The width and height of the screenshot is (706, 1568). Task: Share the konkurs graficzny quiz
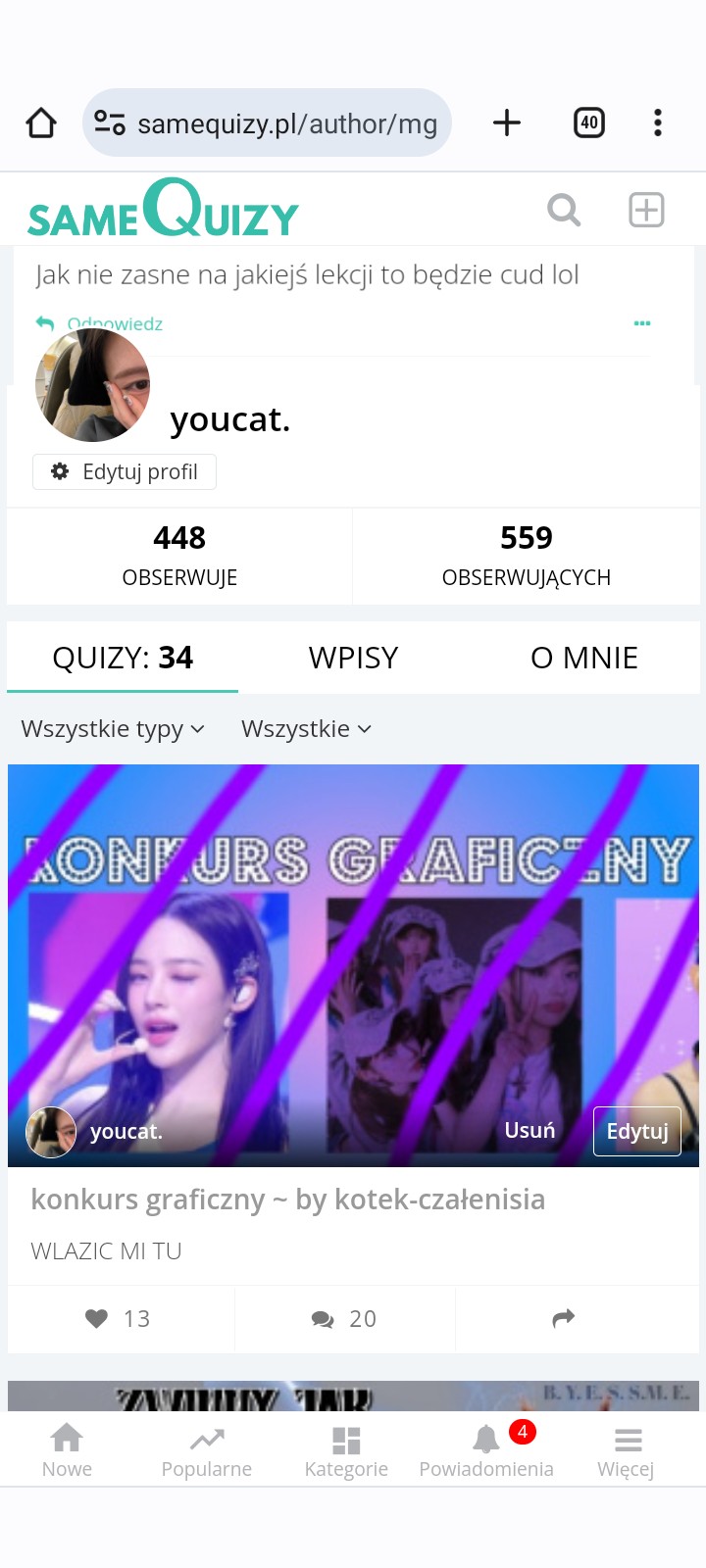(x=563, y=1319)
